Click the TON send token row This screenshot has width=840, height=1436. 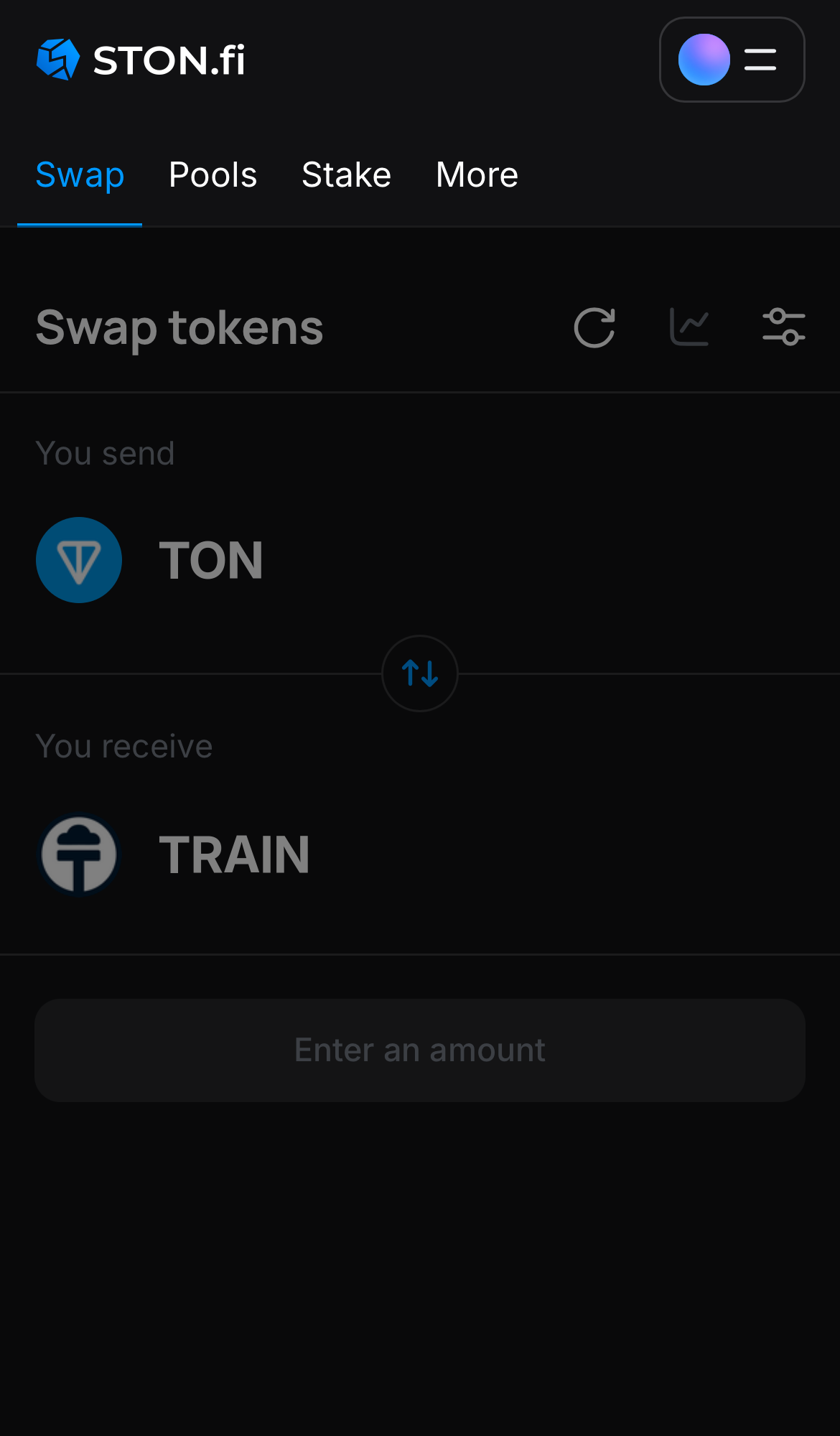coord(212,560)
